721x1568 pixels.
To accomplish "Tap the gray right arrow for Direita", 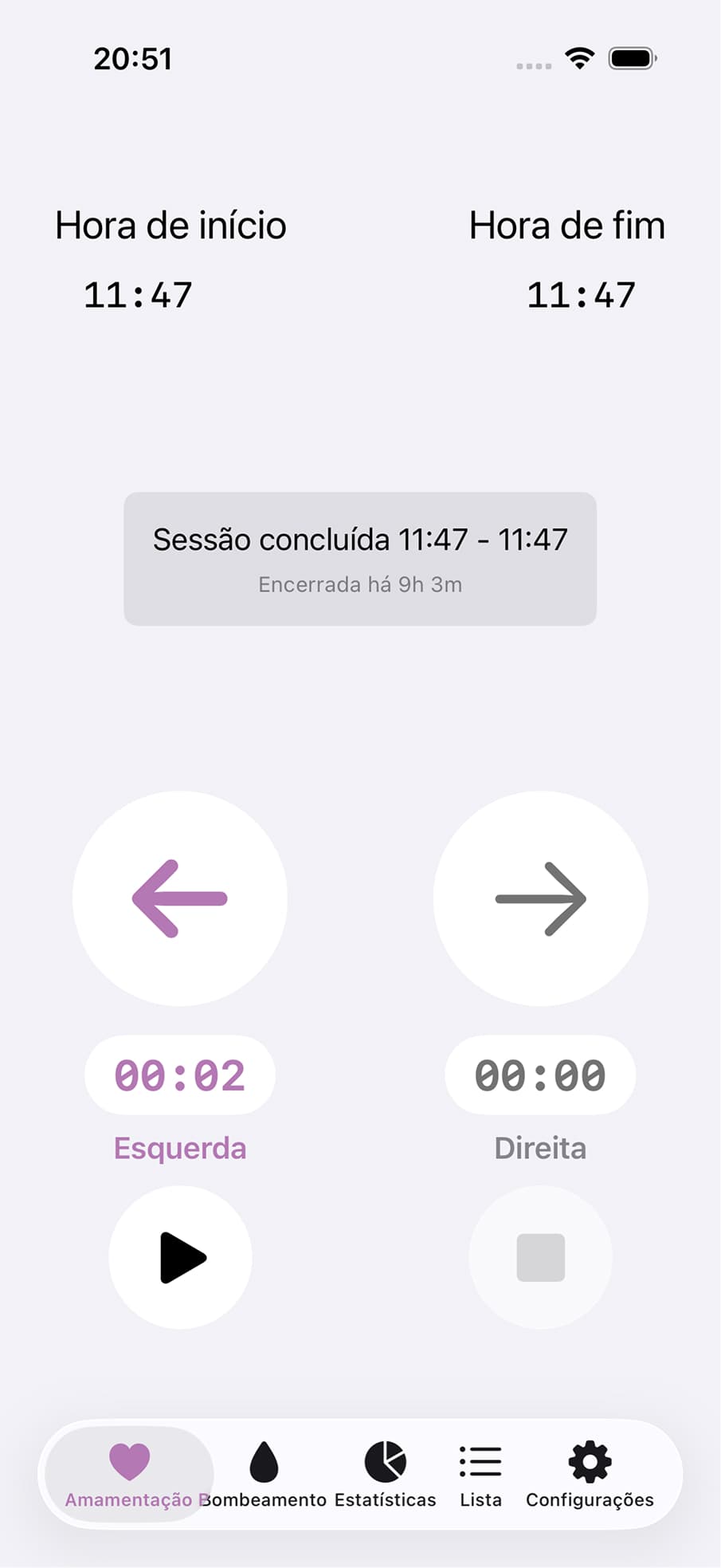I will coord(540,898).
